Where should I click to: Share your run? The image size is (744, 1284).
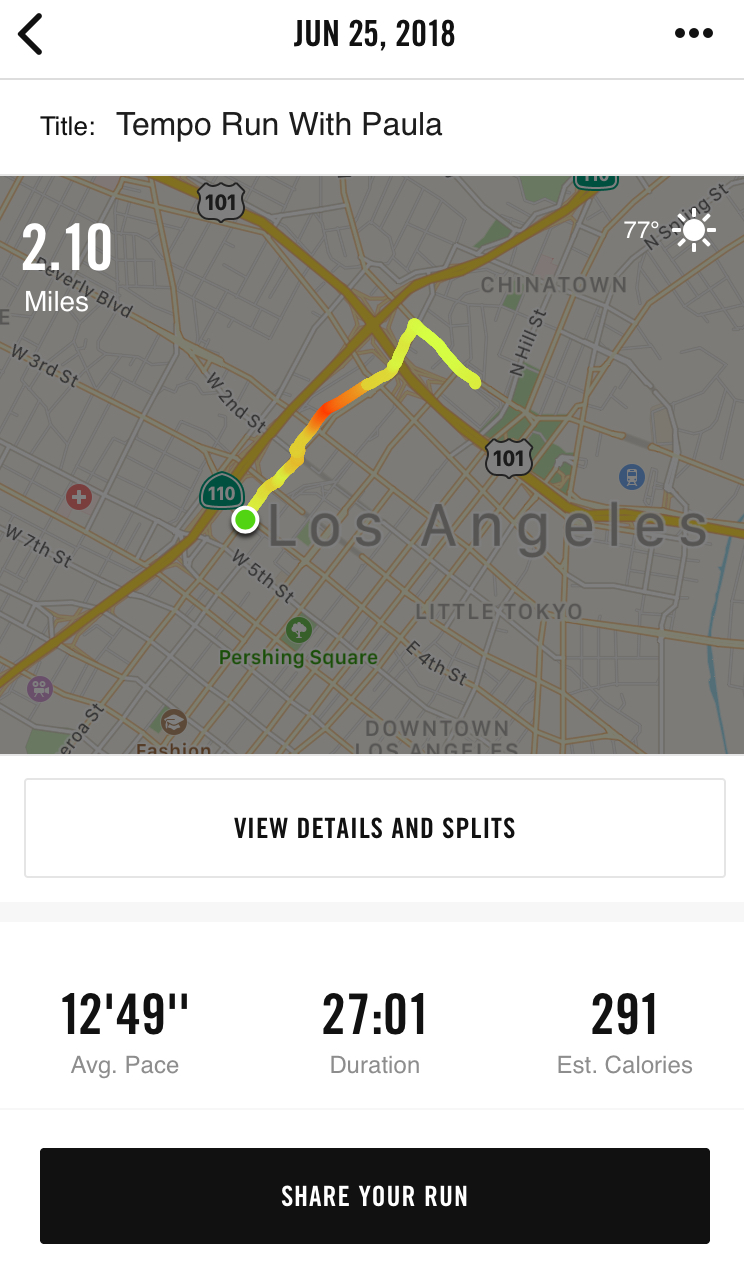tap(374, 1196)
